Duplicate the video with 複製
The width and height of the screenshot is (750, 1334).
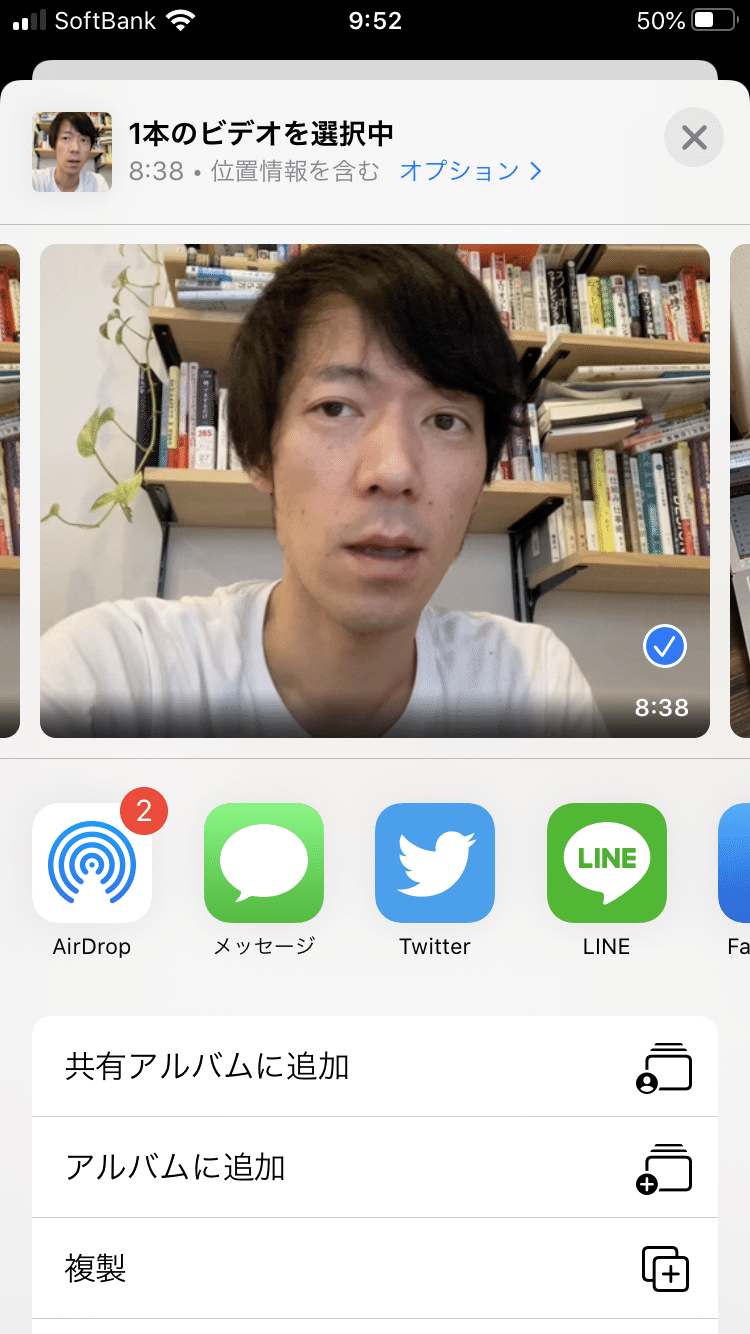[x=375, y=1269]
